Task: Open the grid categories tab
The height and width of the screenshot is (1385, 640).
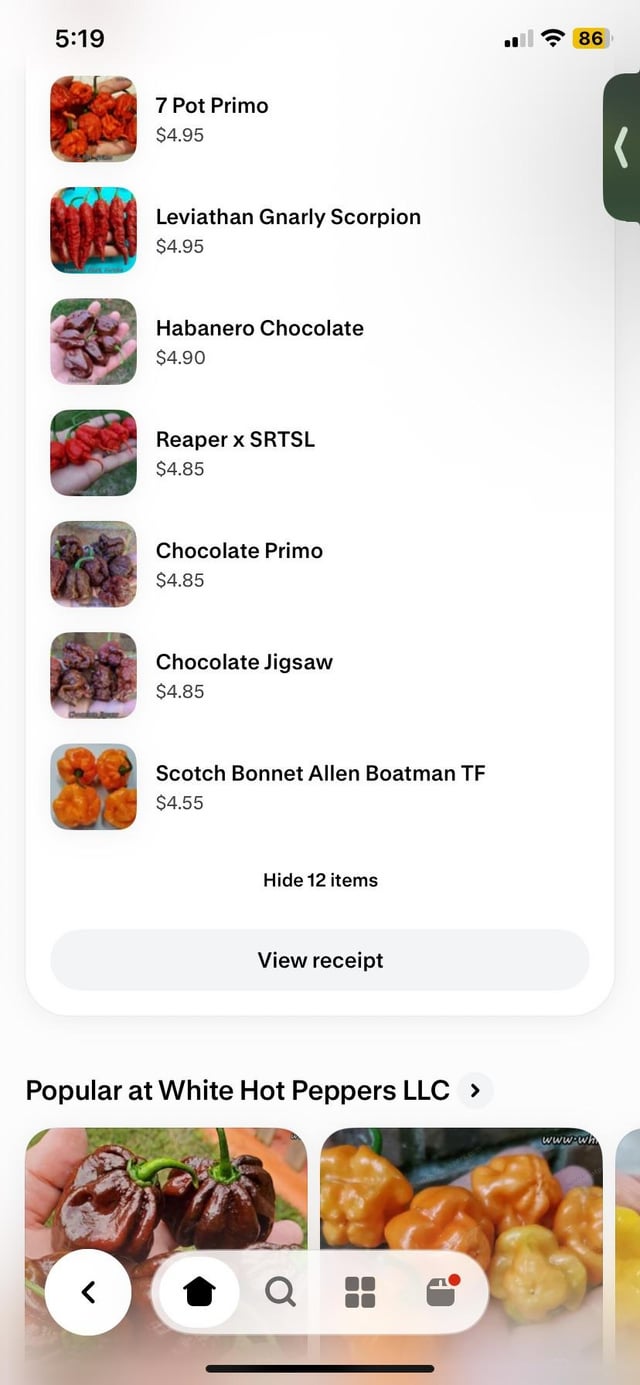Action: point(360,1292)
